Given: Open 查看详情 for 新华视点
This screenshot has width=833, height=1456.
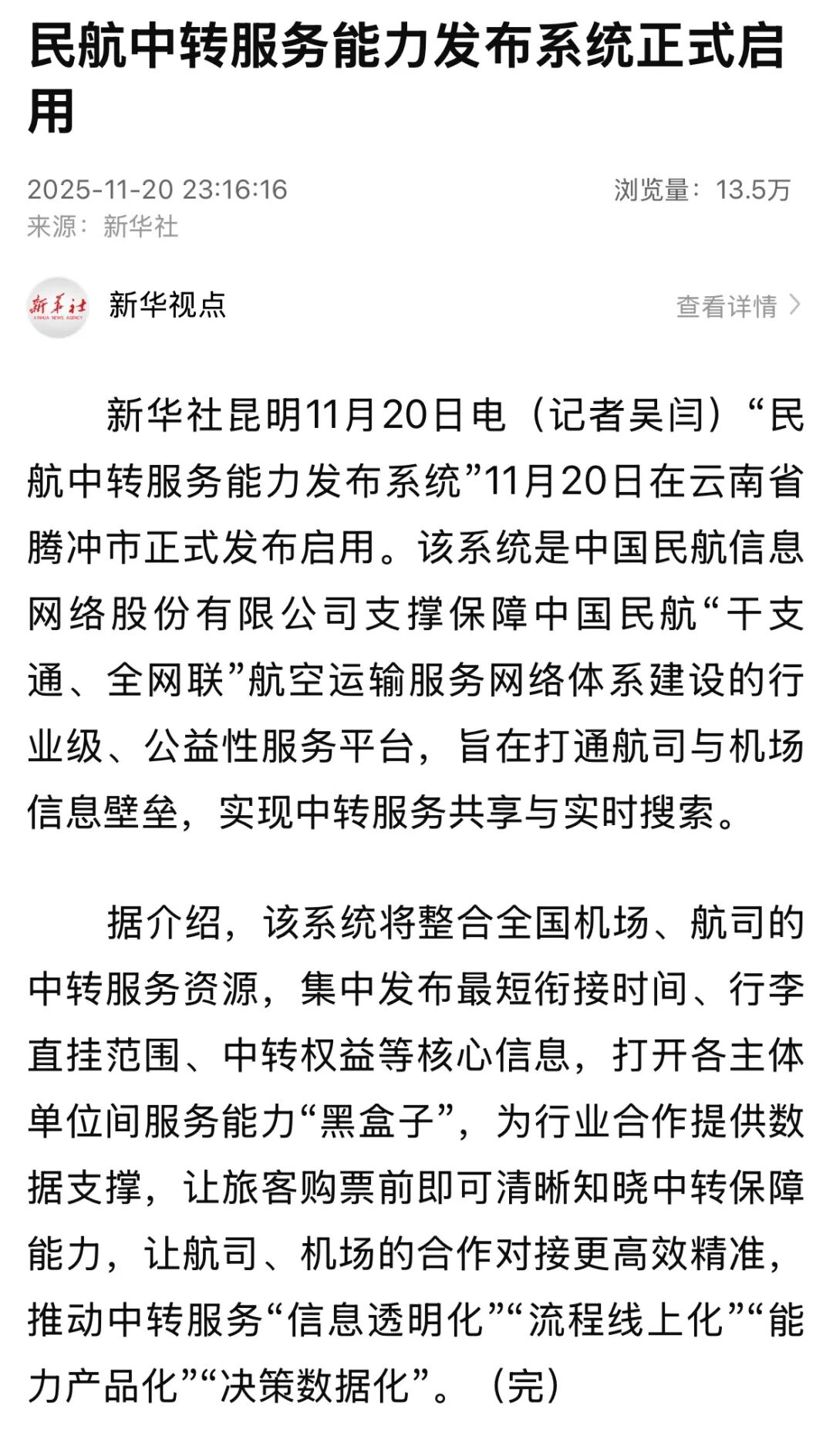Looking at the screenshot, I should pos(738,306).
